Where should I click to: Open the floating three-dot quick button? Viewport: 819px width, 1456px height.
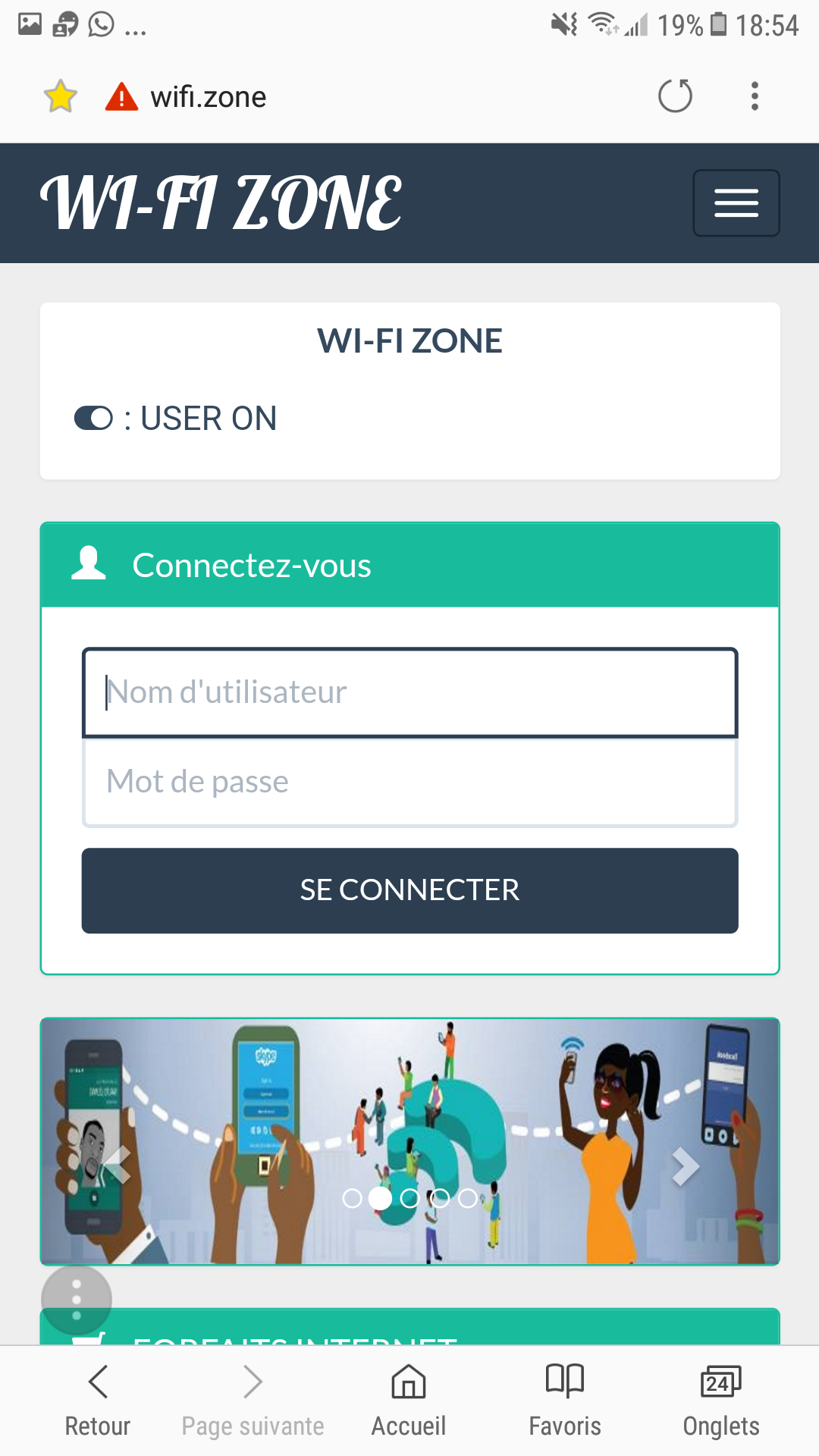76,1300
